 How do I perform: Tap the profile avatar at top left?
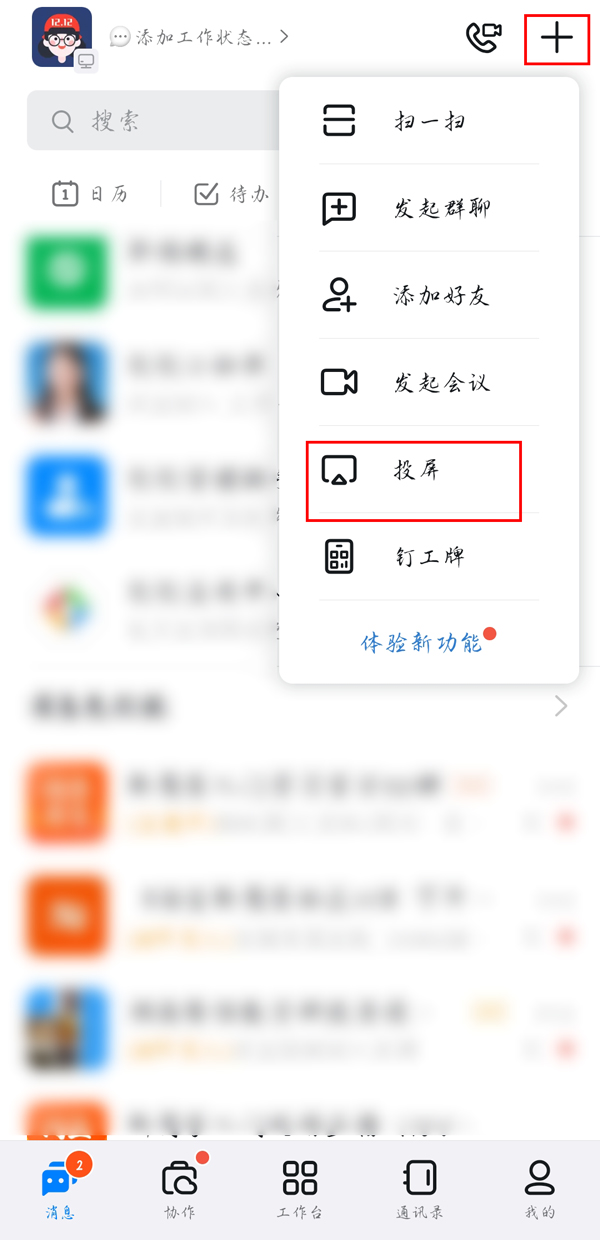click(x=62, y=38)
